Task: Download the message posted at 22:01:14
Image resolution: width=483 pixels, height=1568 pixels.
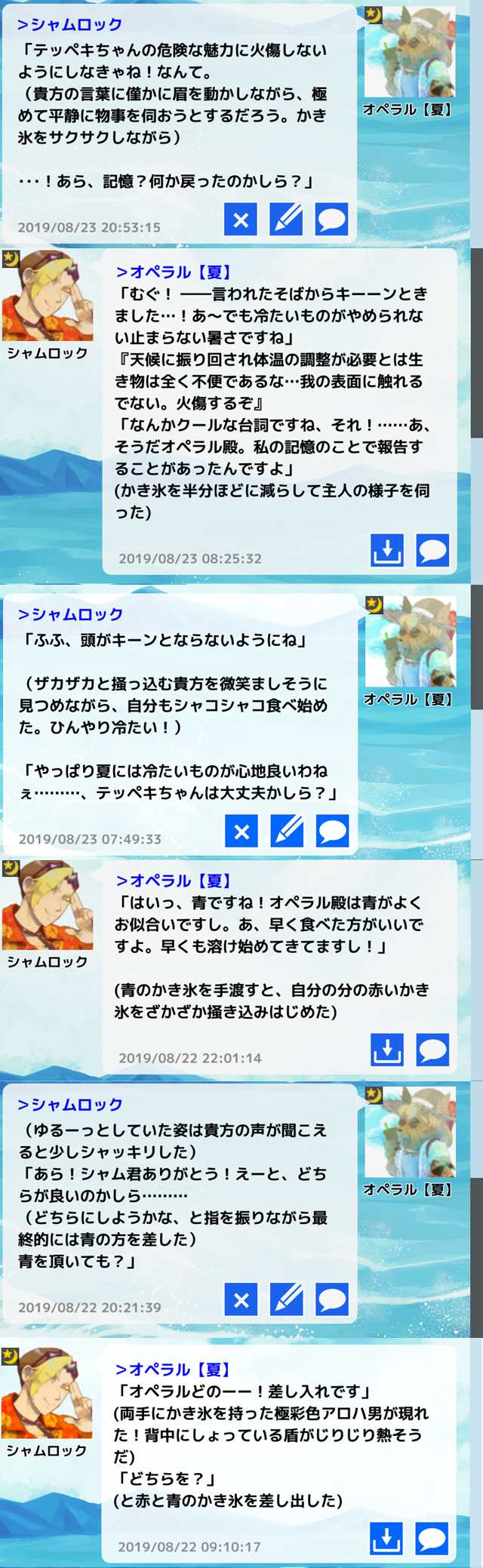Action: [387, 1050]
